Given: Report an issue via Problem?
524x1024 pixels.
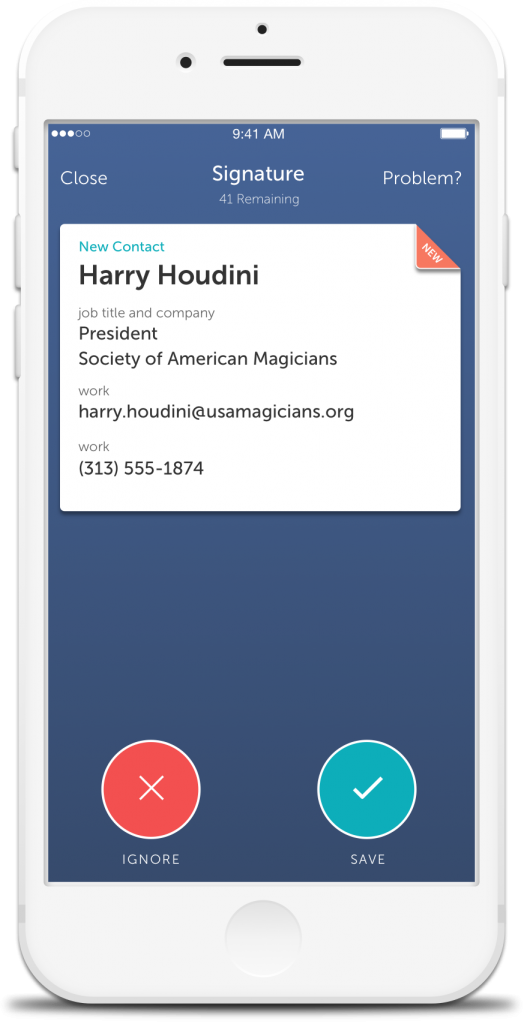Looking at the screenshot, I should point(422,178).
